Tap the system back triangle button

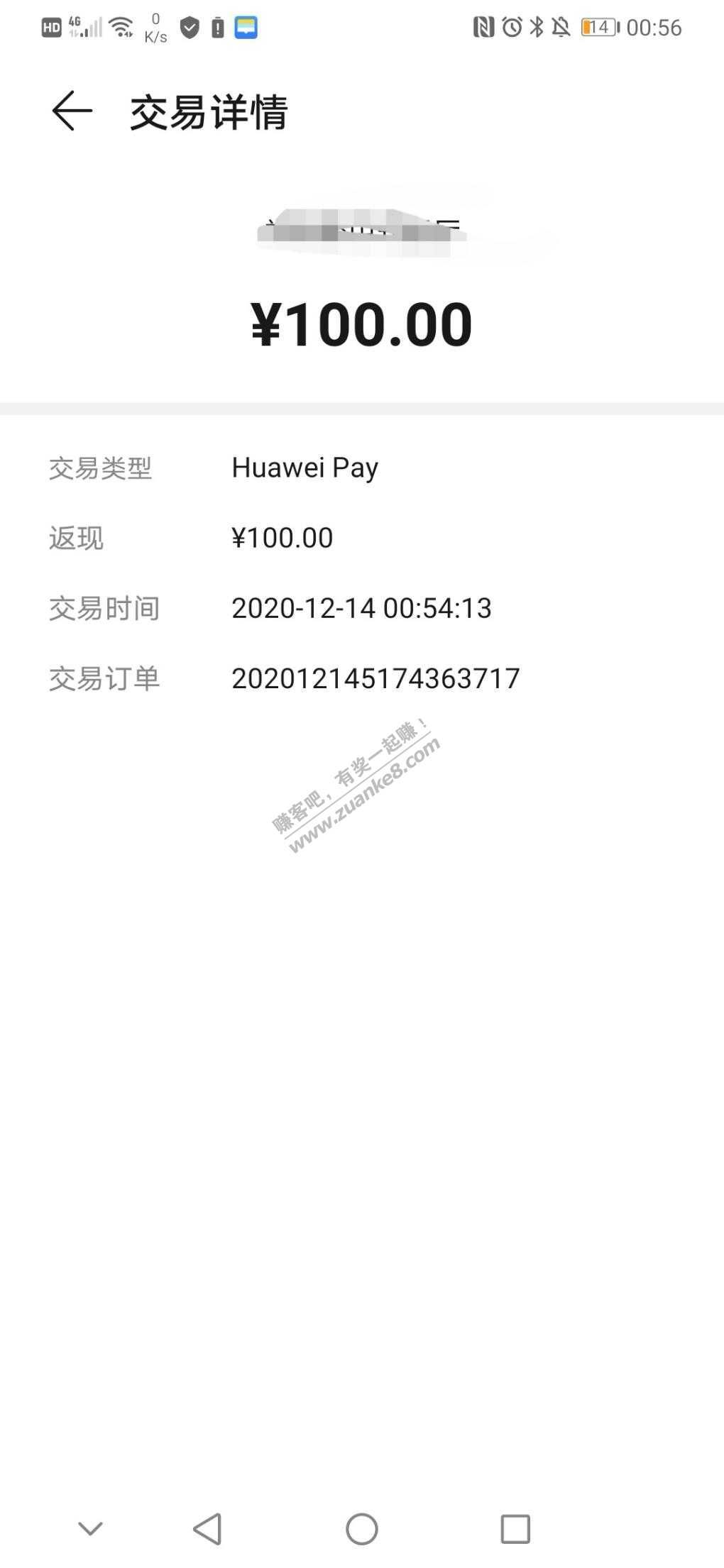(x=208, y=1528)
